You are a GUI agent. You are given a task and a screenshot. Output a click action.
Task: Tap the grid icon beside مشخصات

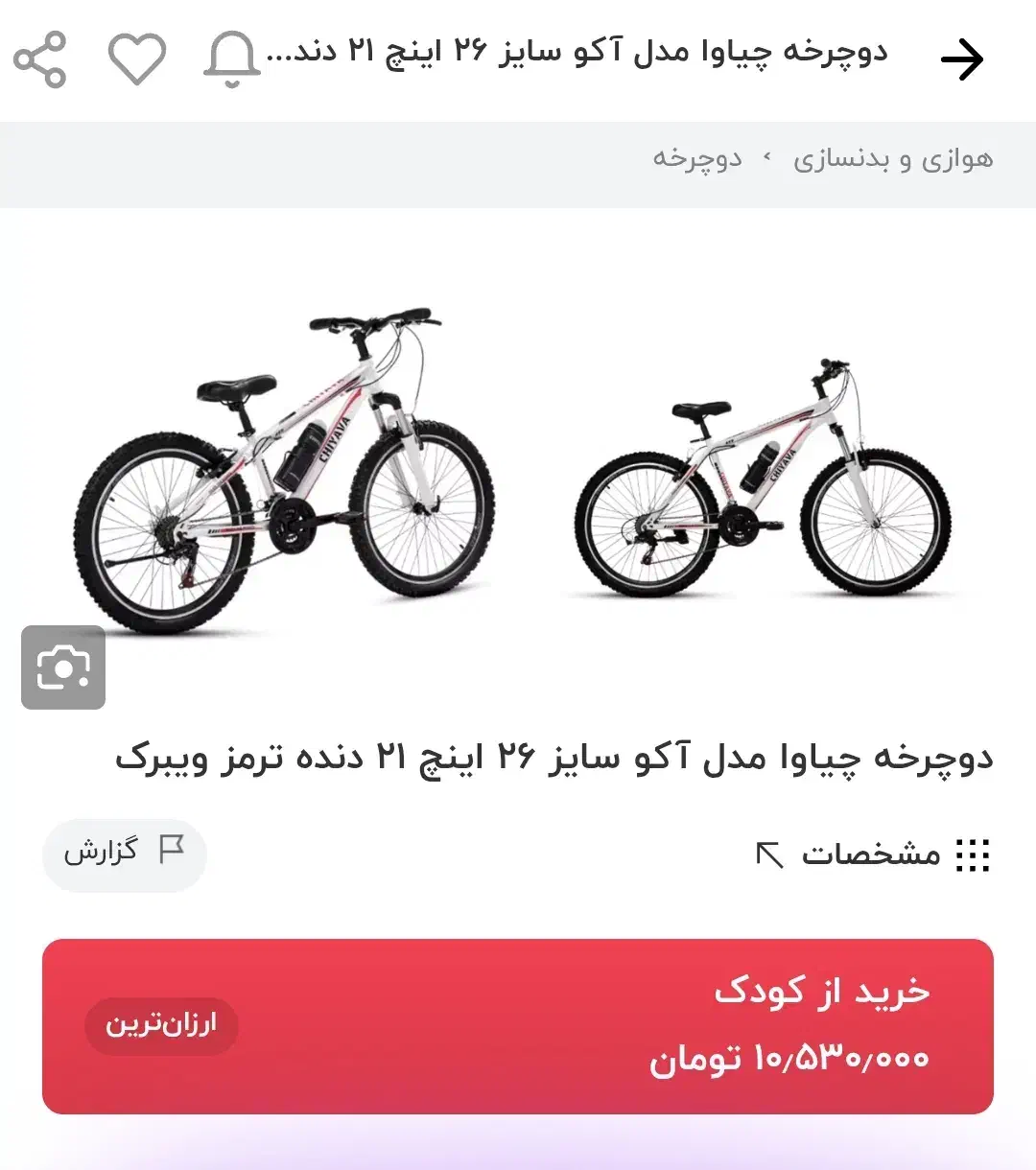[x=972, y=854]
